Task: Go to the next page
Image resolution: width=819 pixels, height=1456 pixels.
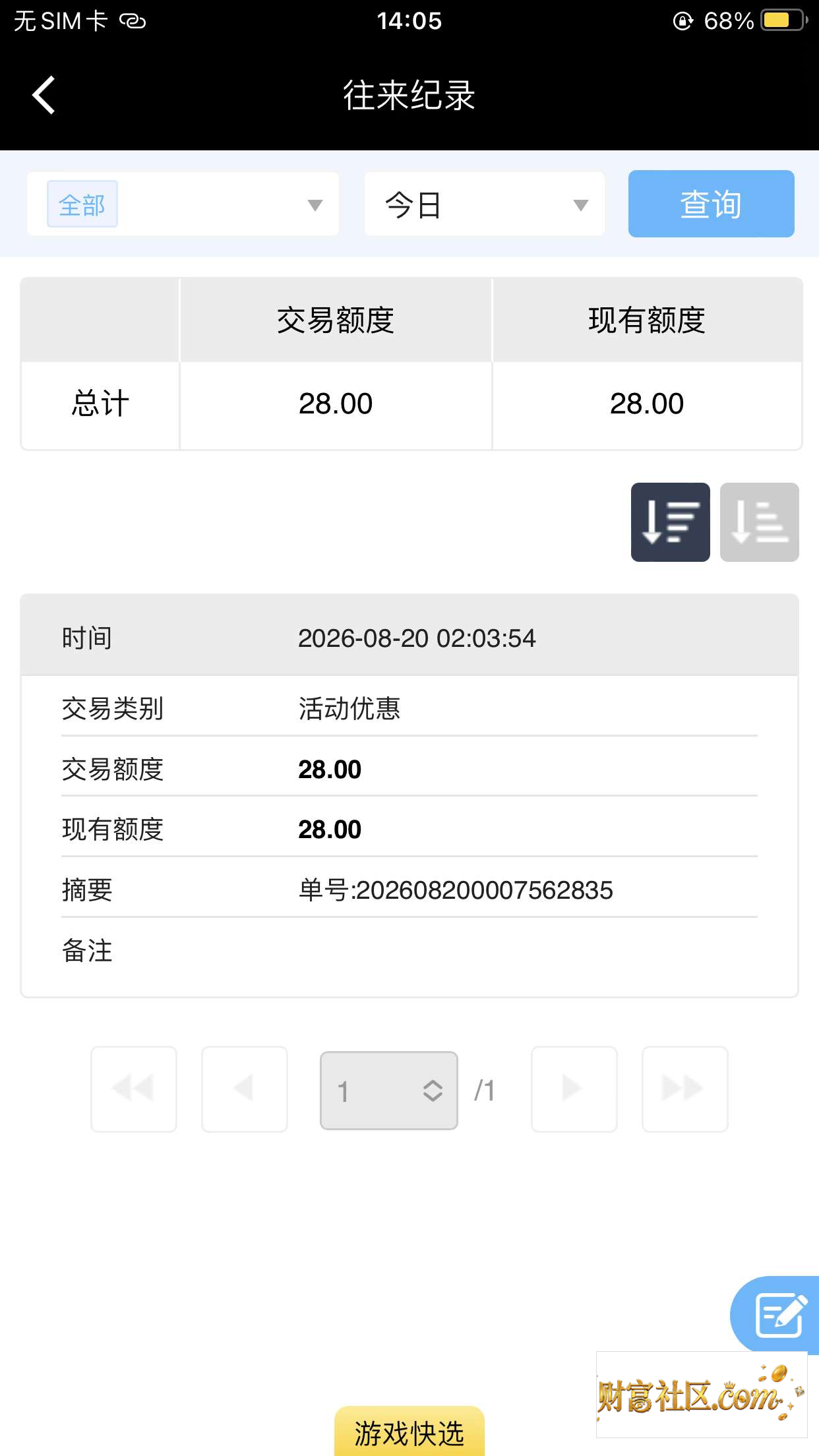Action: tap(574, 1089)
